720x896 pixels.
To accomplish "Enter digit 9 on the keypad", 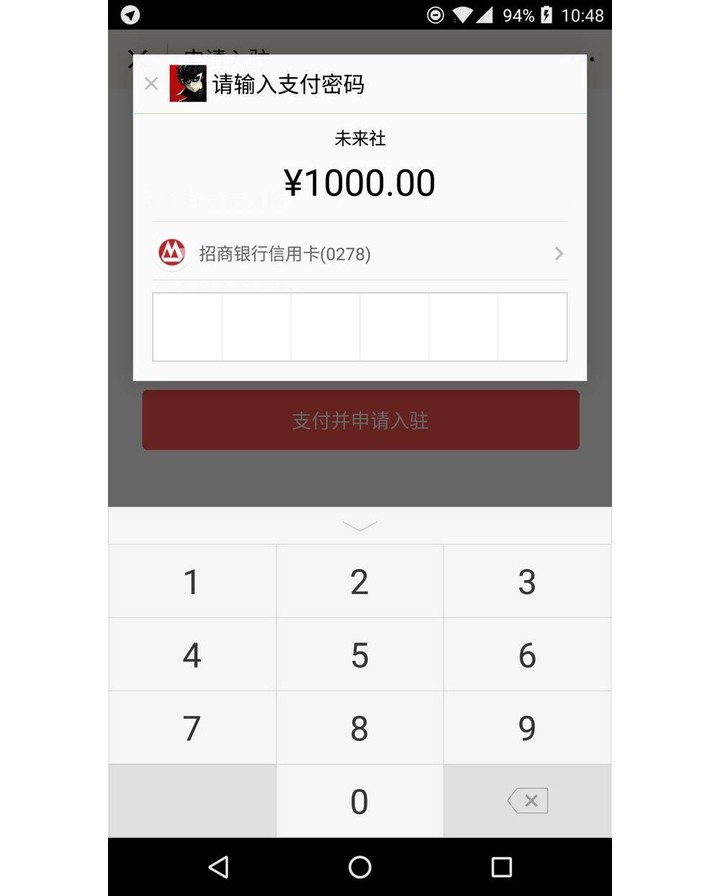I will tap(527, 728).
